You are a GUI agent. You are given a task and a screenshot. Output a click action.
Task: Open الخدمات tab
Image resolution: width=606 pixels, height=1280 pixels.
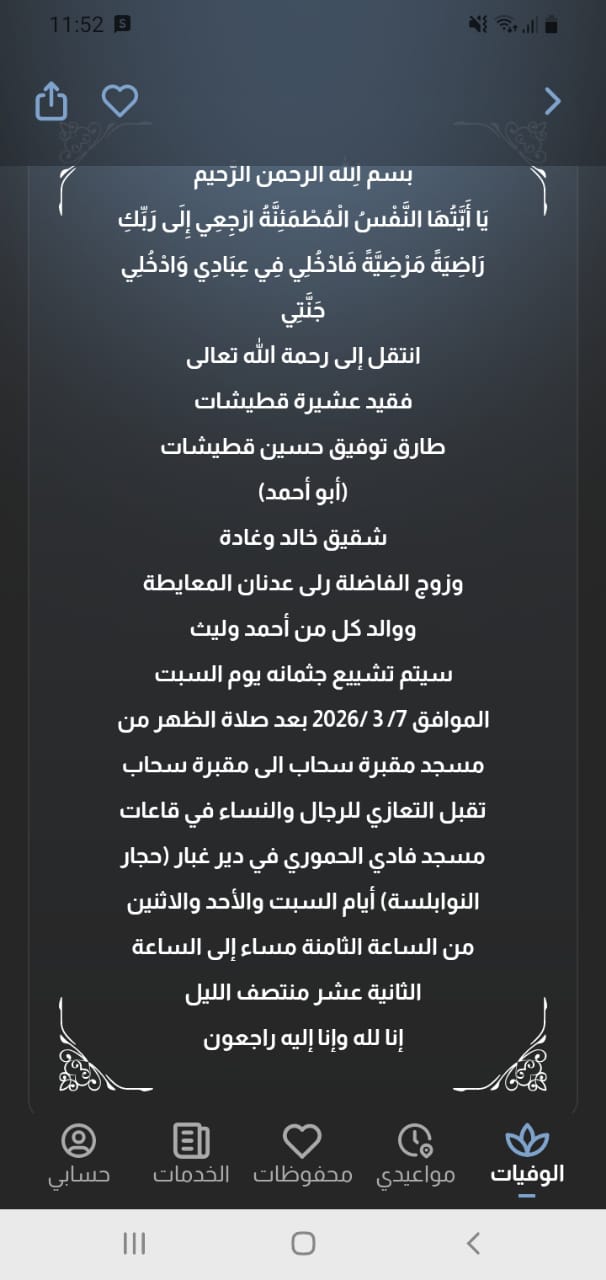[191, 1153]
